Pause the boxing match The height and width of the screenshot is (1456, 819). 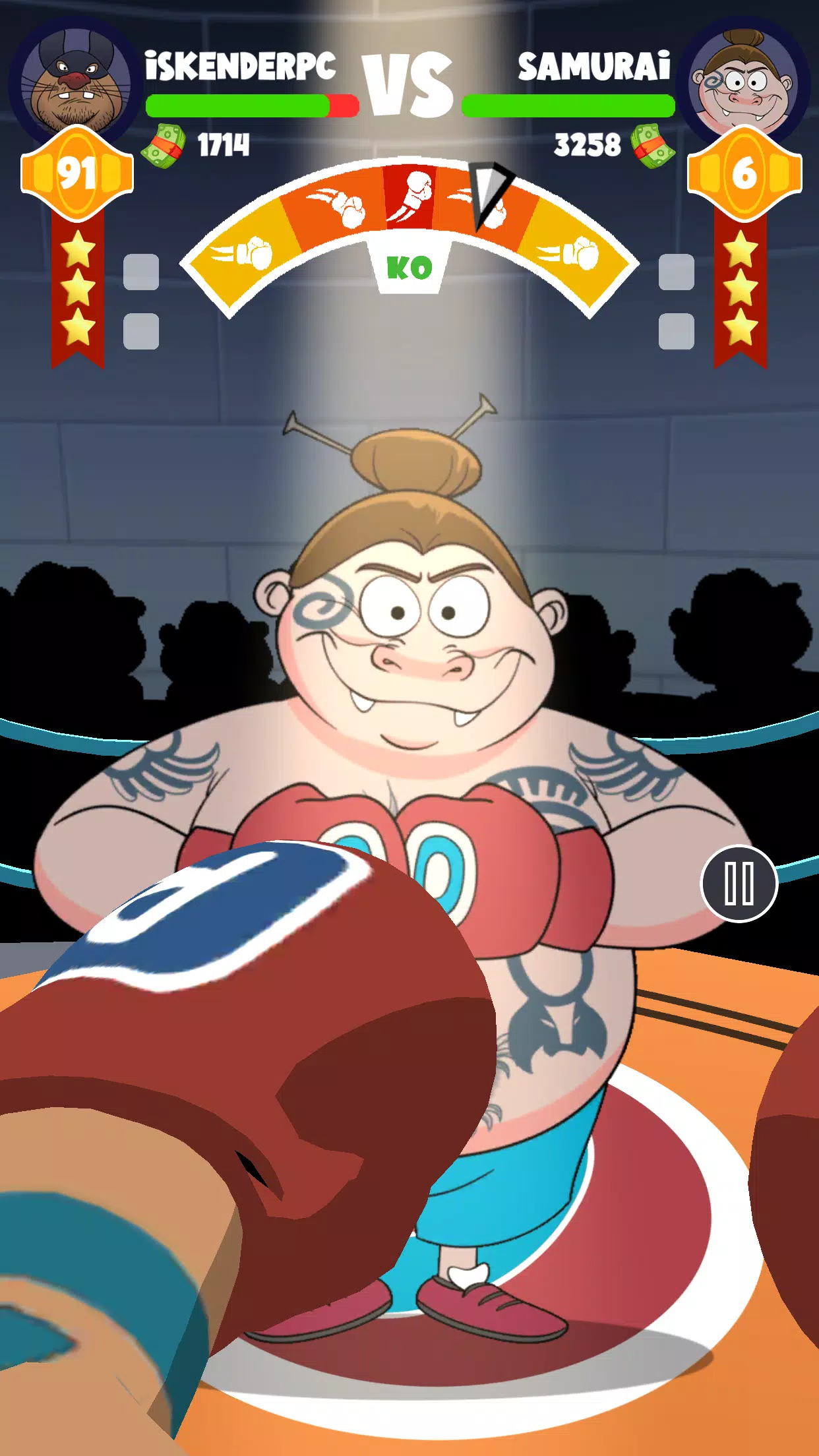pyautogui.click(x=739, y=883)
